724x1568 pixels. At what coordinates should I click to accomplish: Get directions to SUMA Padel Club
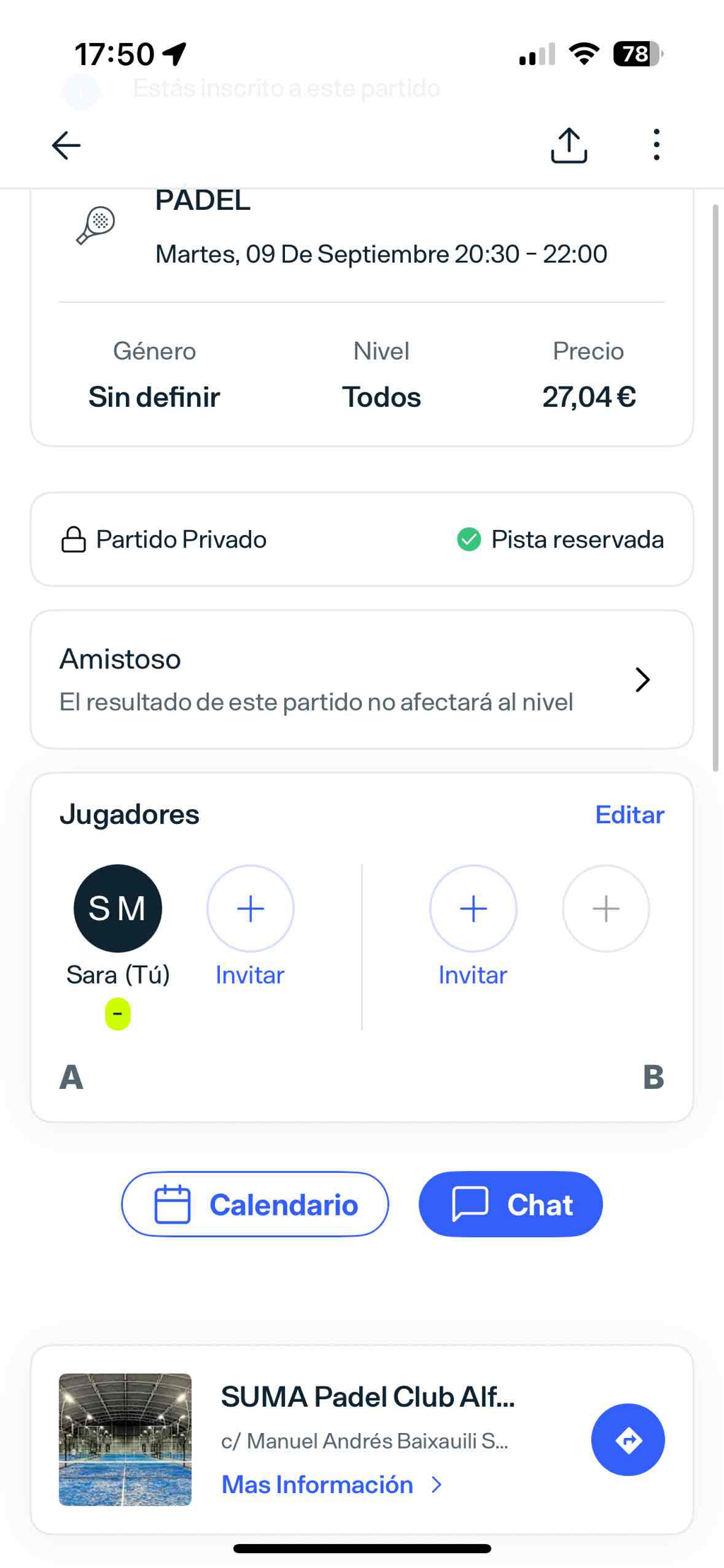click(628, 1439)
